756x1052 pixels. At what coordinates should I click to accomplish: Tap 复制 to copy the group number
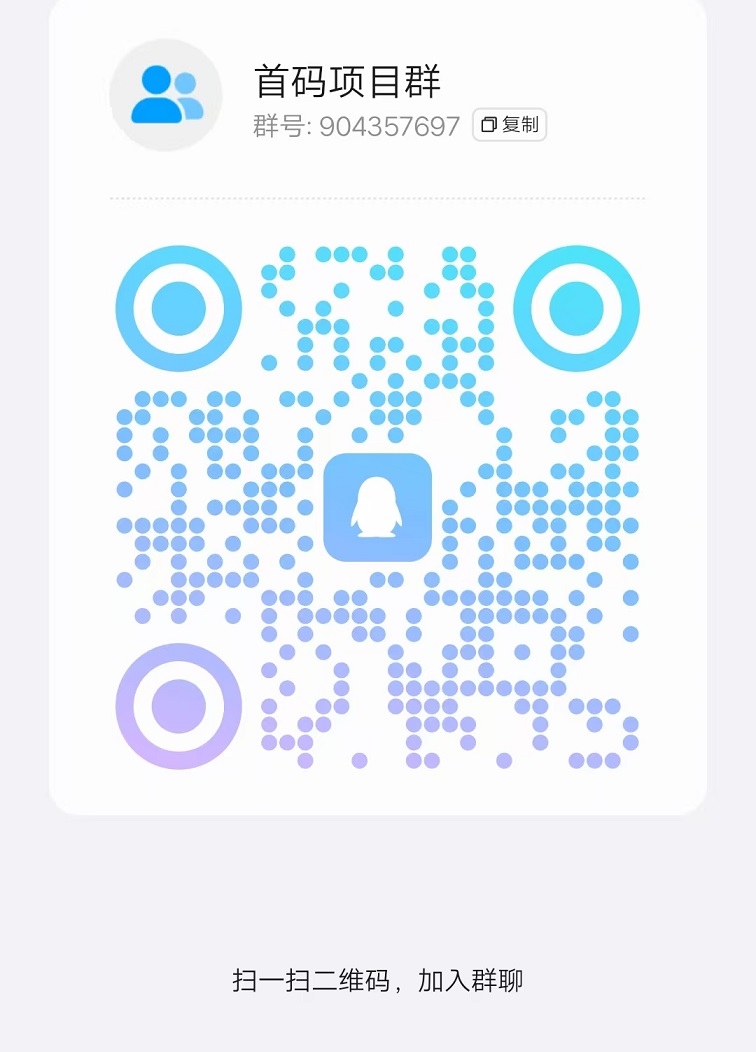pos(510,125)
